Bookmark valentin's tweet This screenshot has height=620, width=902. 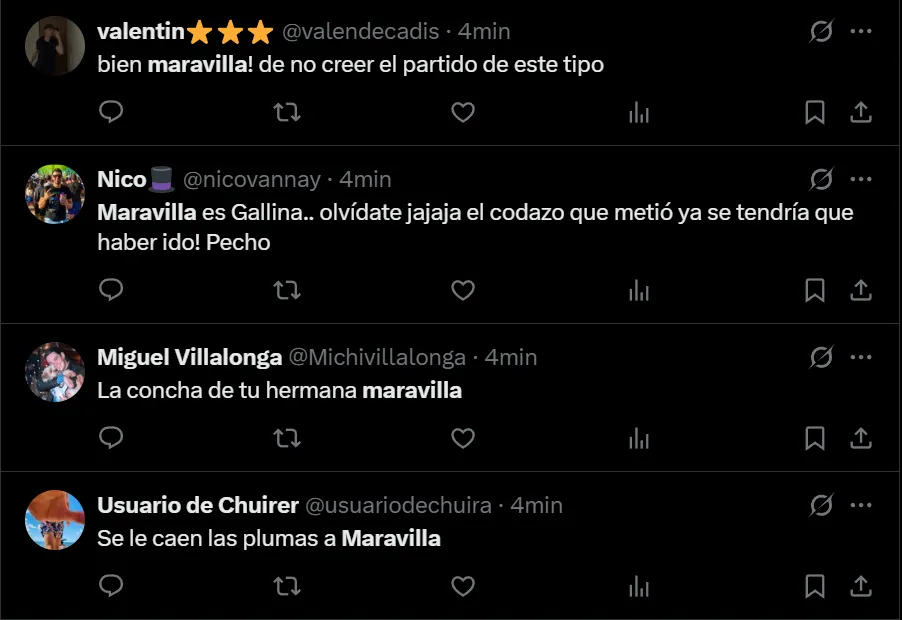(815, 113)
